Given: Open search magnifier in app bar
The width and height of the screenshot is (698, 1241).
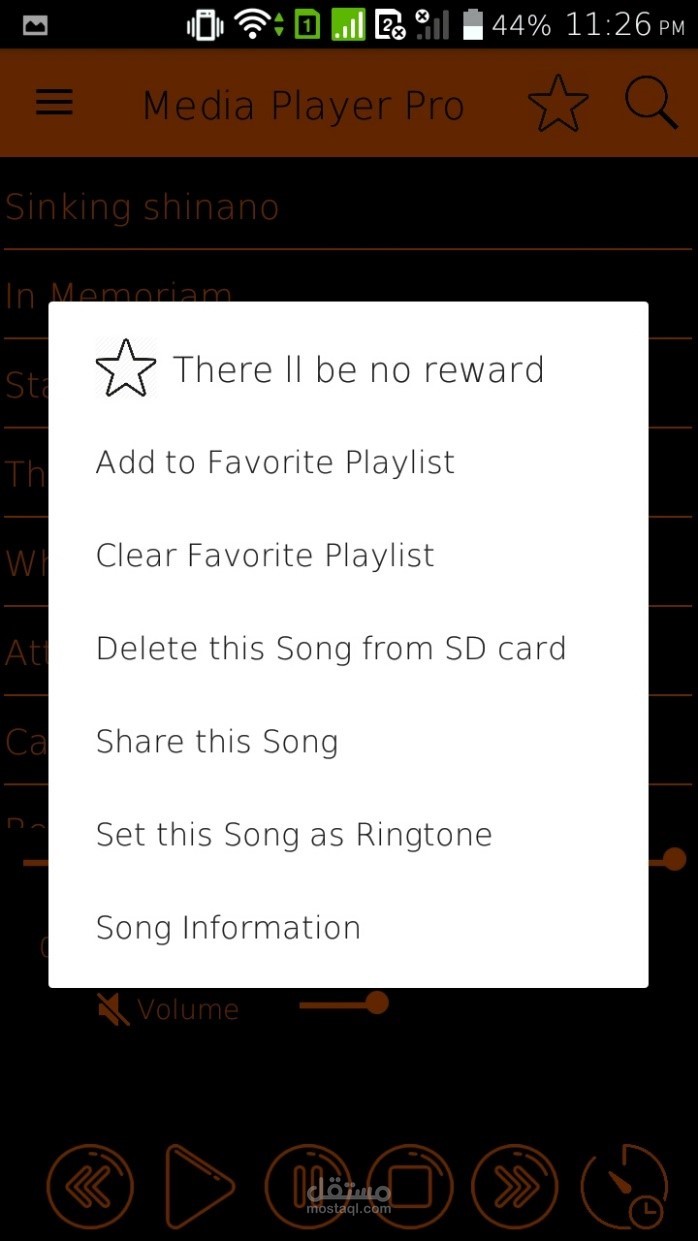Looking at the screenshot, I should point(651,103).
